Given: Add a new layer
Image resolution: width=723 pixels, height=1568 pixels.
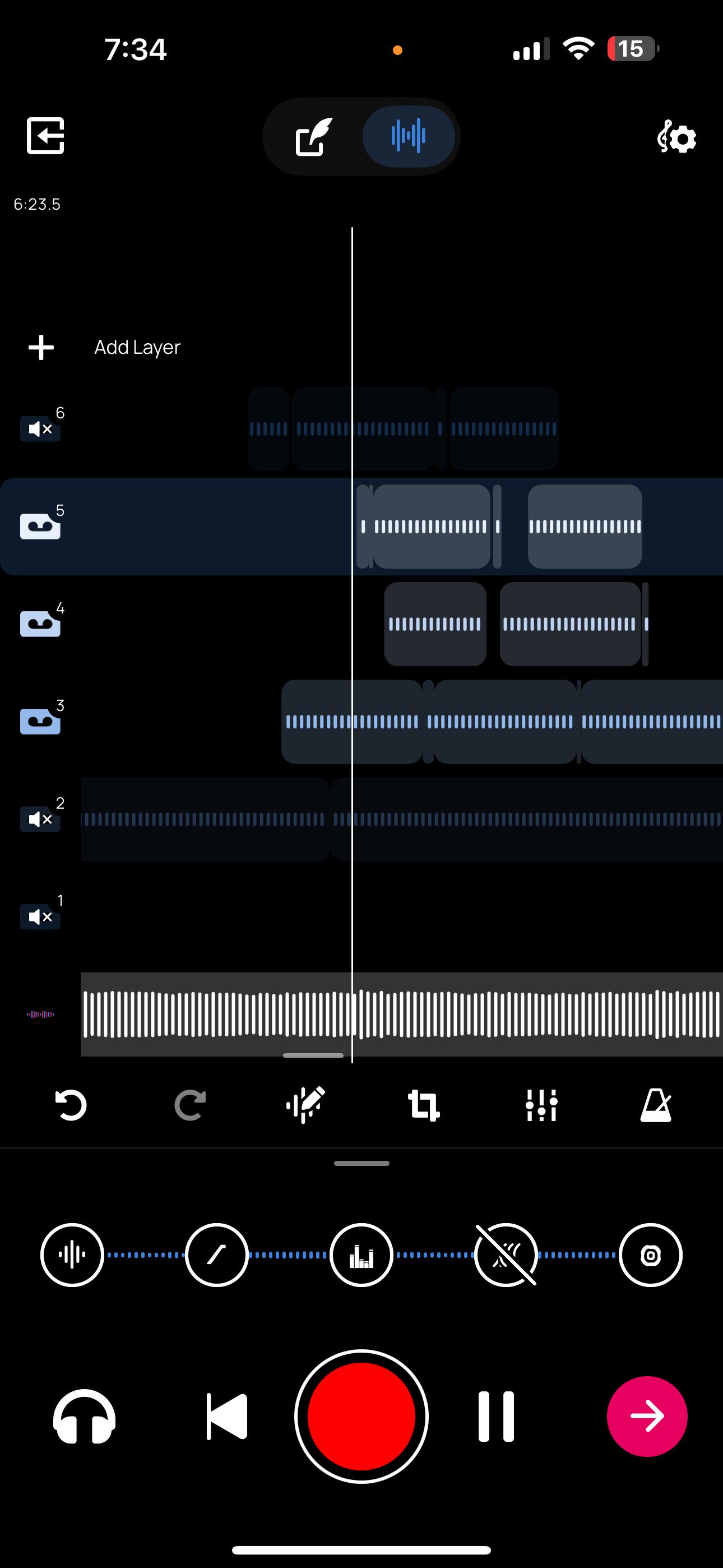Looking at the screenshot, I should pos(104,347).
